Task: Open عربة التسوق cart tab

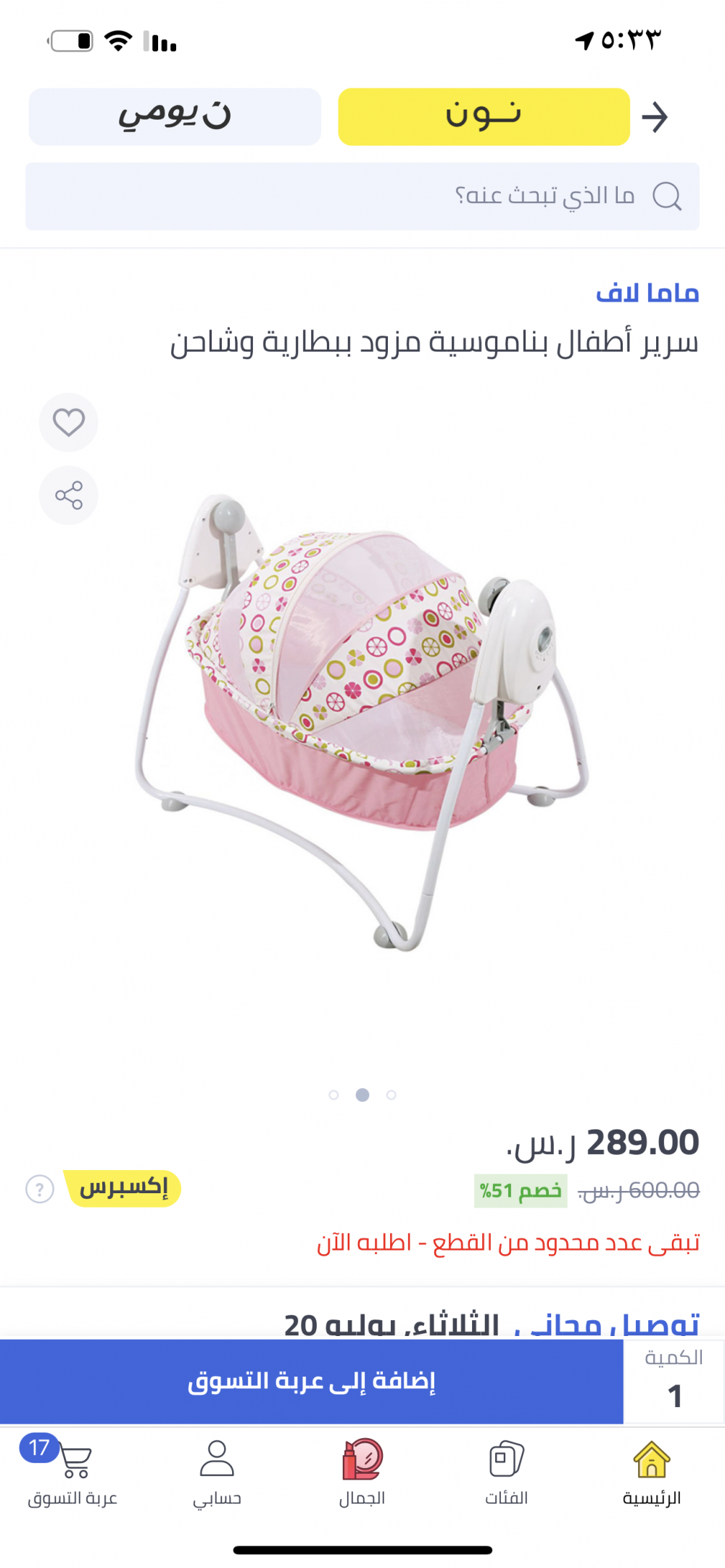Action: (72, 1472)
